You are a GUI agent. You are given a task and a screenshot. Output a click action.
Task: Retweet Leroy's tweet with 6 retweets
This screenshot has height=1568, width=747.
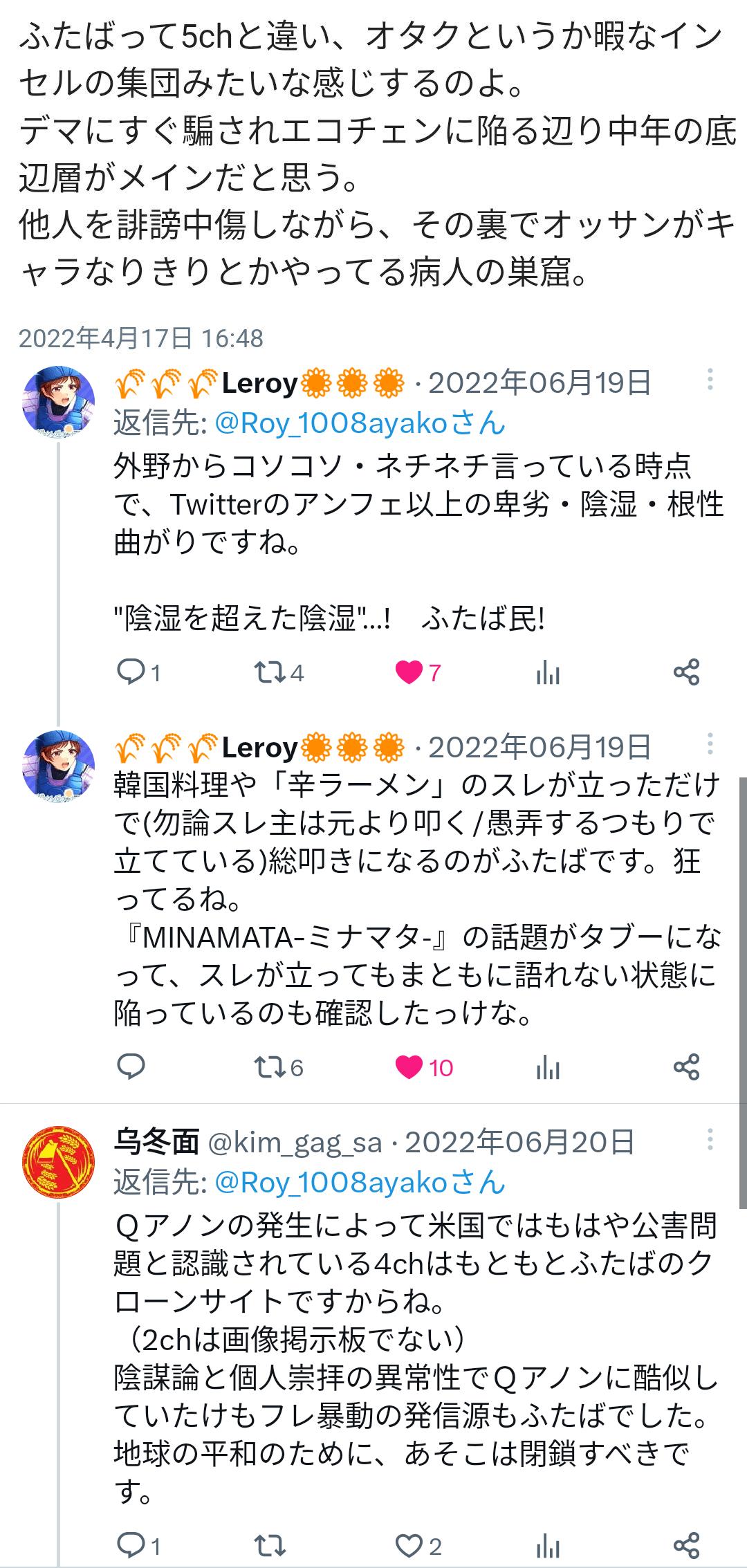(x=268, y=1067)
